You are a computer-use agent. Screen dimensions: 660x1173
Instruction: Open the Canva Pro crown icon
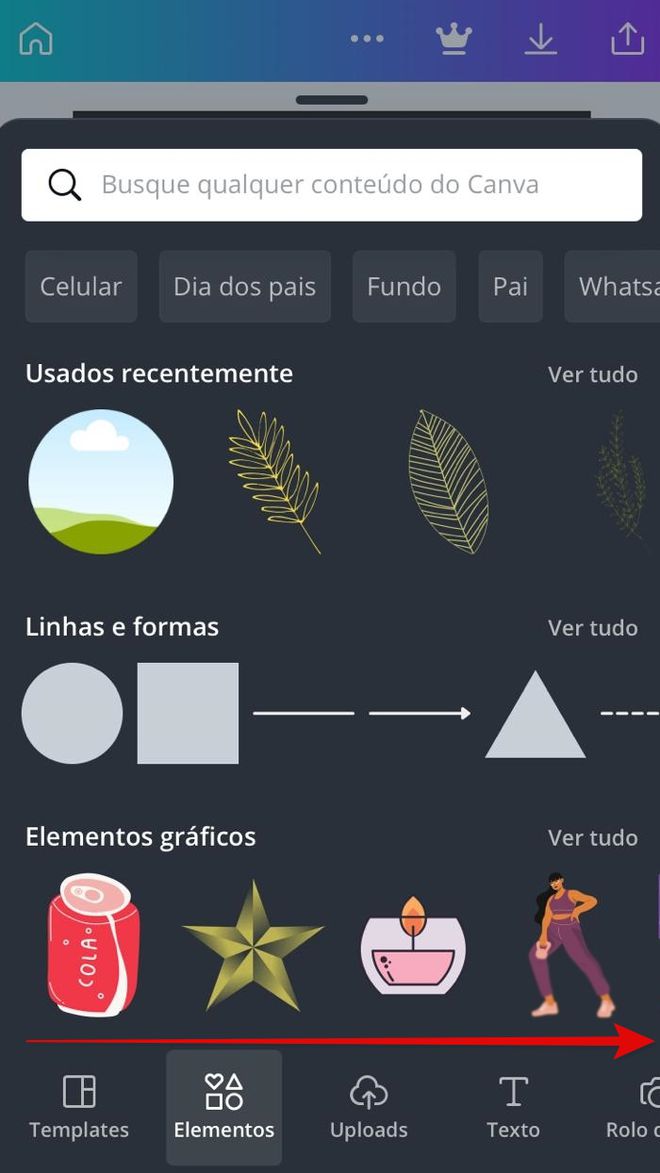pos(454,39)
